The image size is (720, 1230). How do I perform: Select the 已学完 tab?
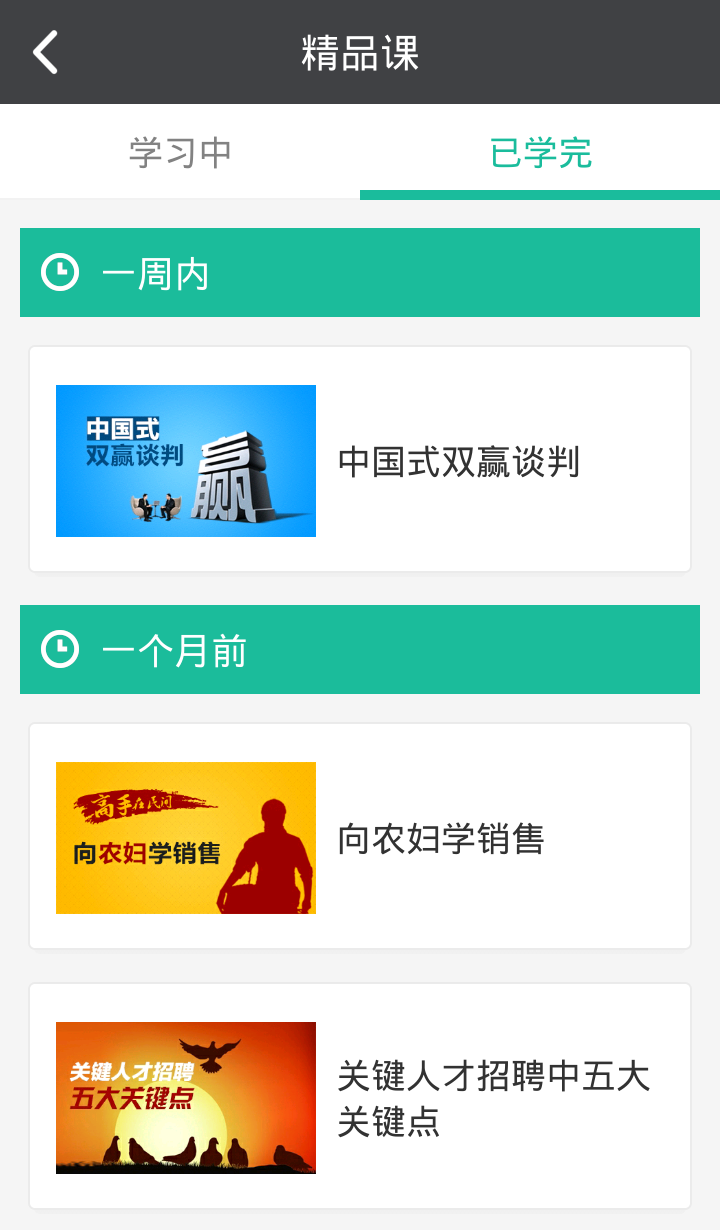tap(540, 153)
